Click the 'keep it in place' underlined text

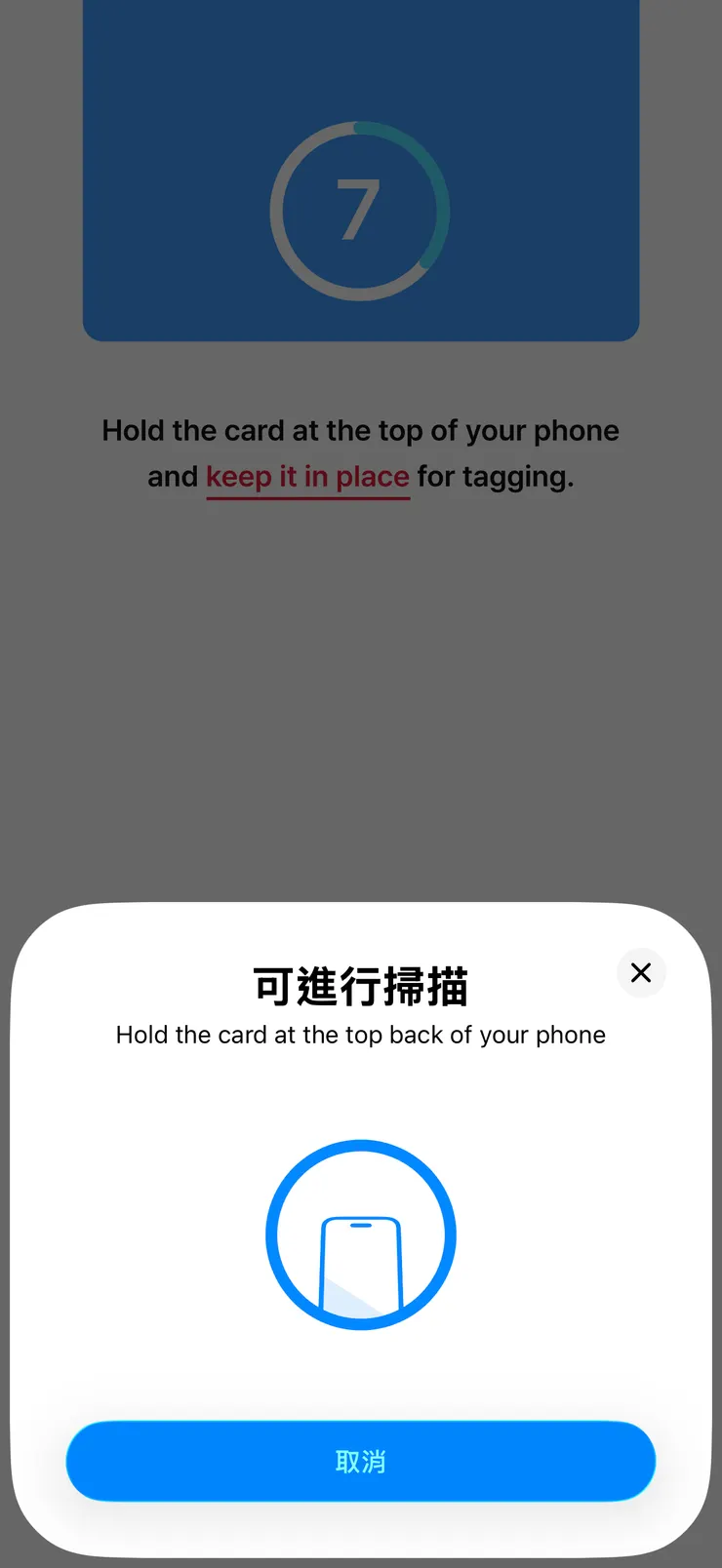tap(307, 477)
